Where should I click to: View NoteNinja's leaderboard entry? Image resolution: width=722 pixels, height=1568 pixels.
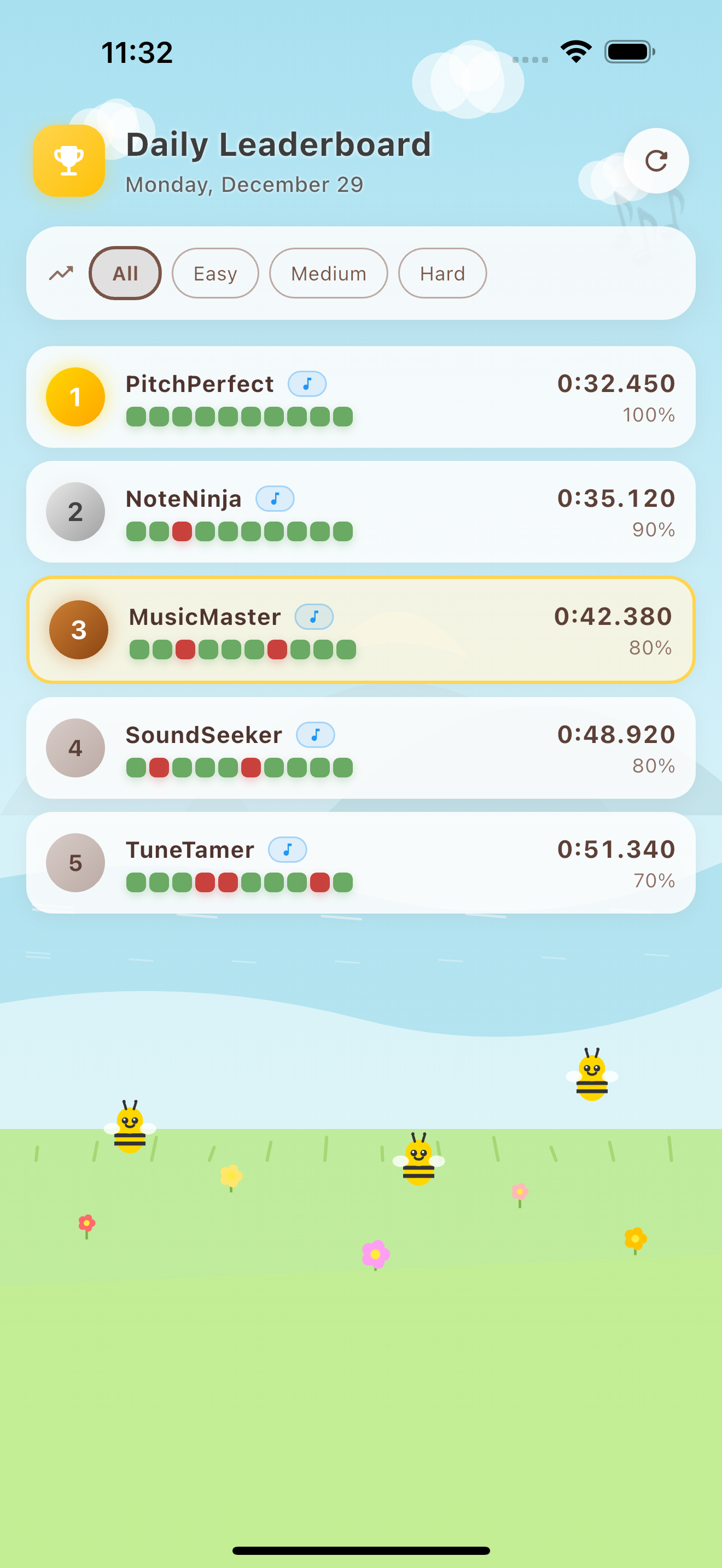click(360, 512)
